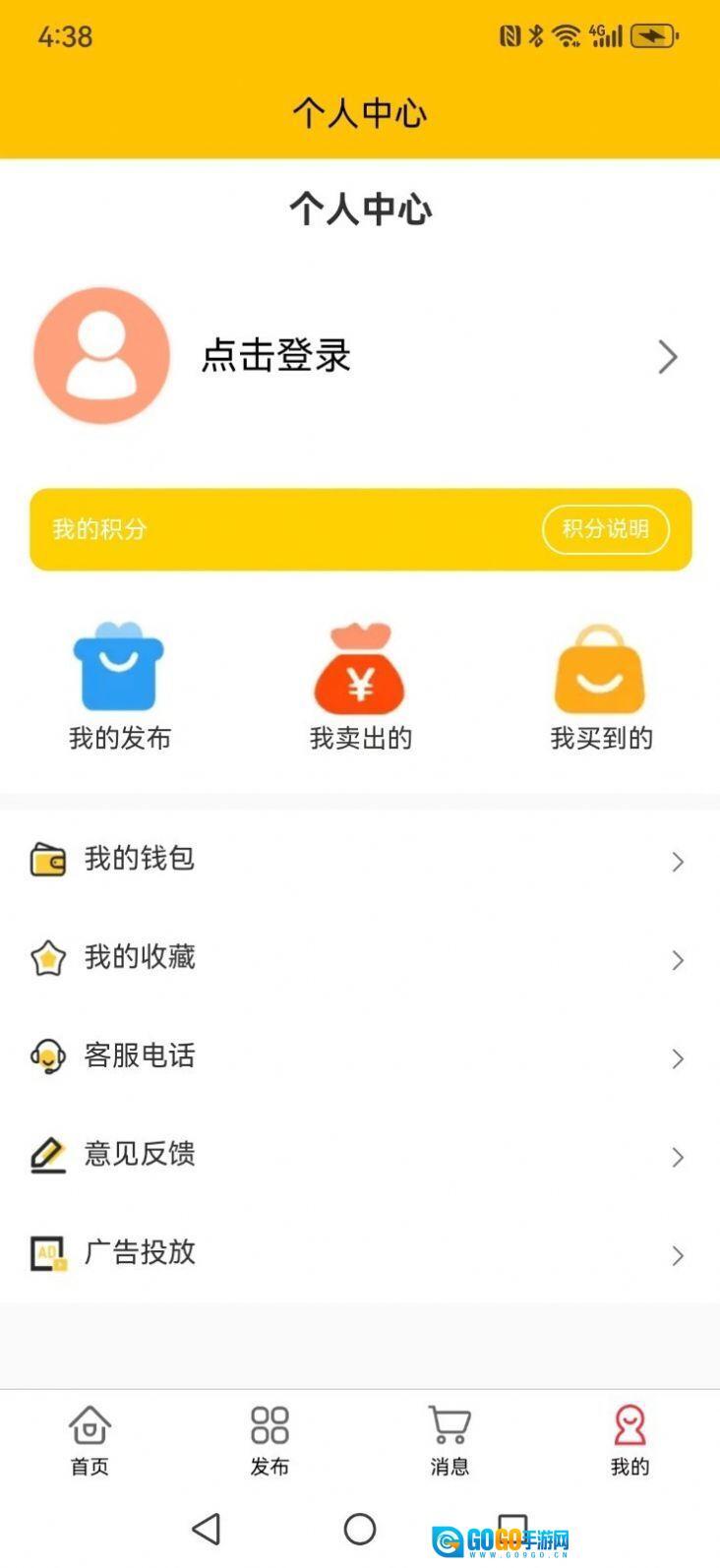
Task: Open 积分说明 points explanation button
Action: (x=606, y=529)
